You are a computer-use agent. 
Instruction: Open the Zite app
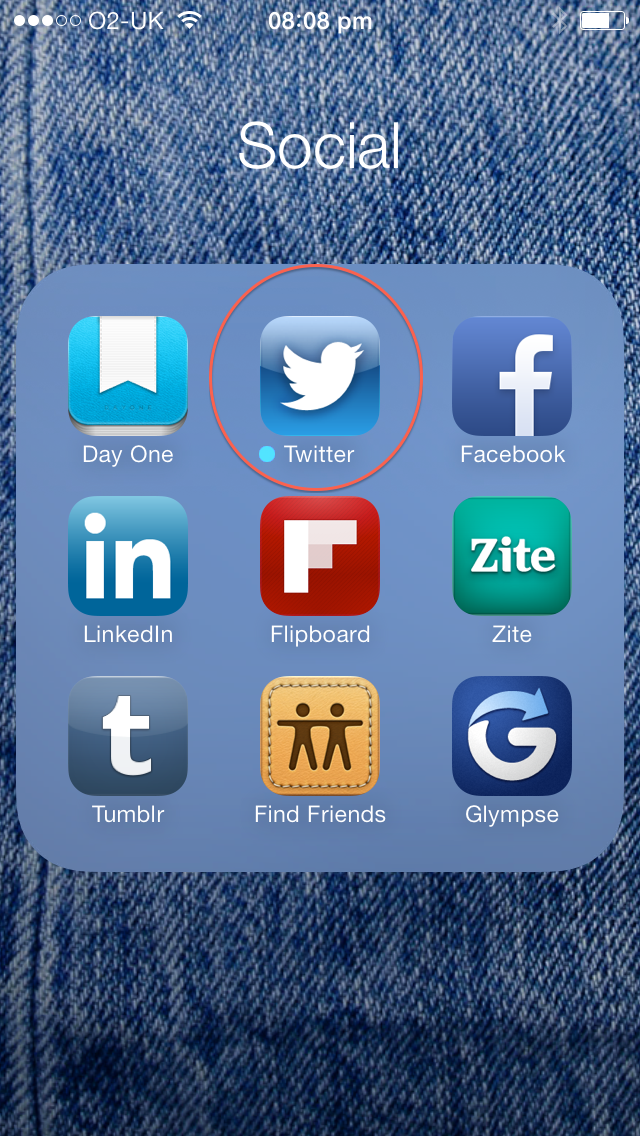coord(512,556)
